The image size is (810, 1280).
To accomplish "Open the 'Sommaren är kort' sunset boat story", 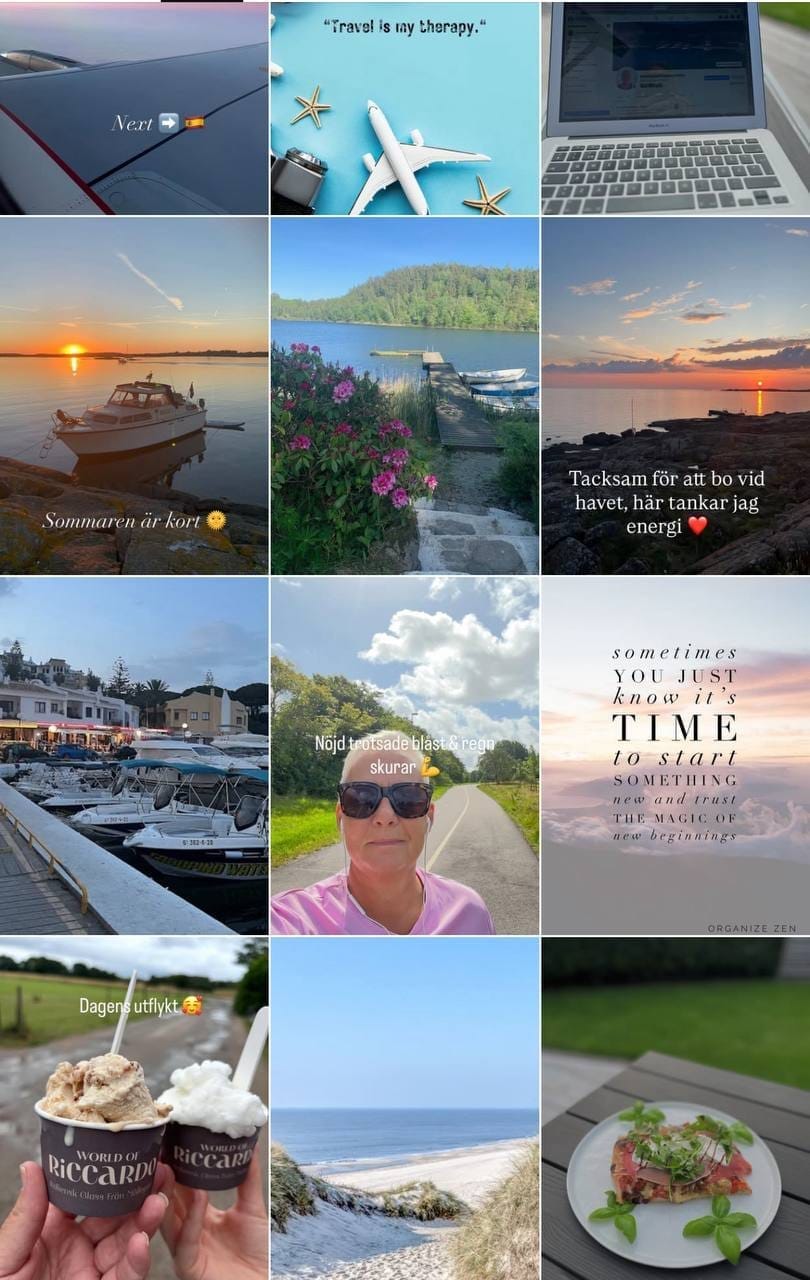I will pos(134,395).
